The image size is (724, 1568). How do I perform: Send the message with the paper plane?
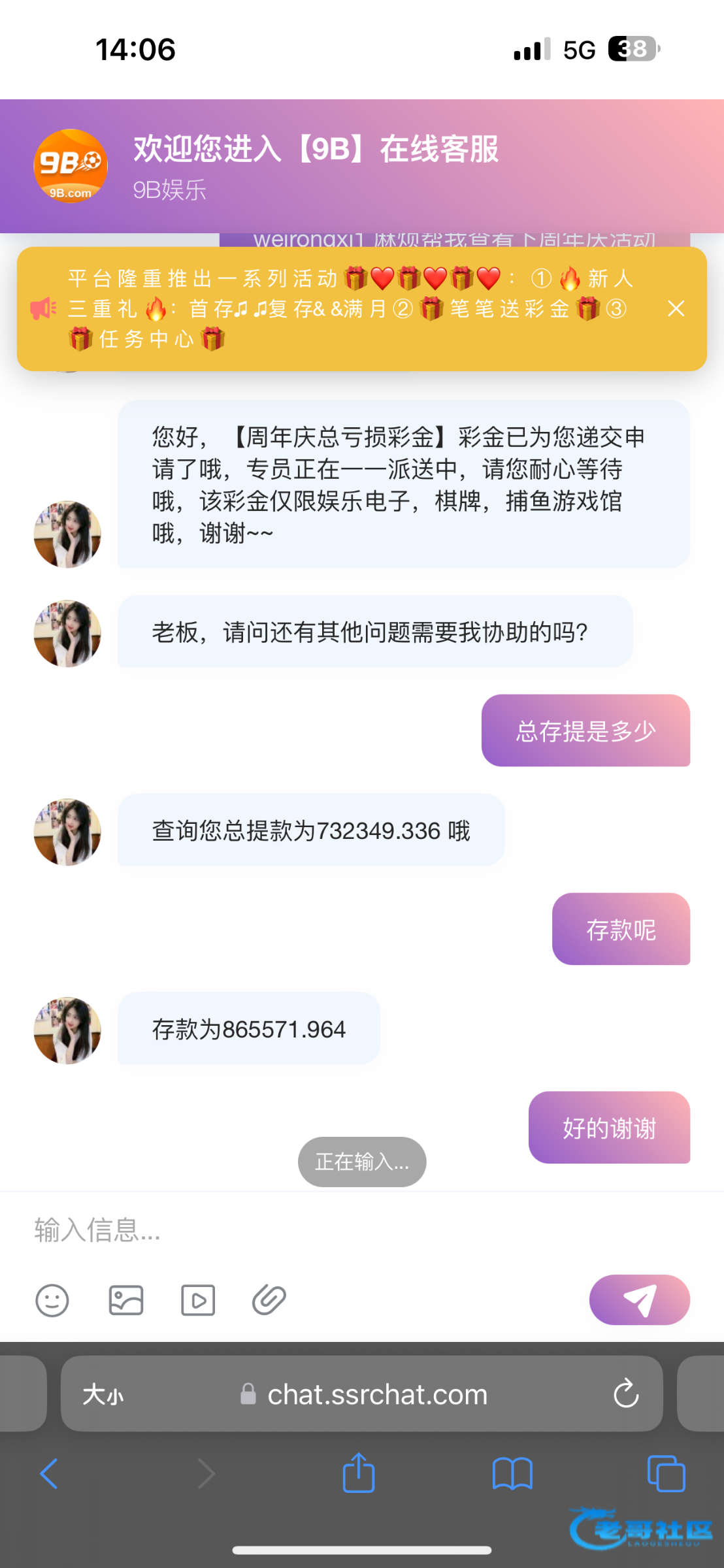click(x=639, y=1300)
